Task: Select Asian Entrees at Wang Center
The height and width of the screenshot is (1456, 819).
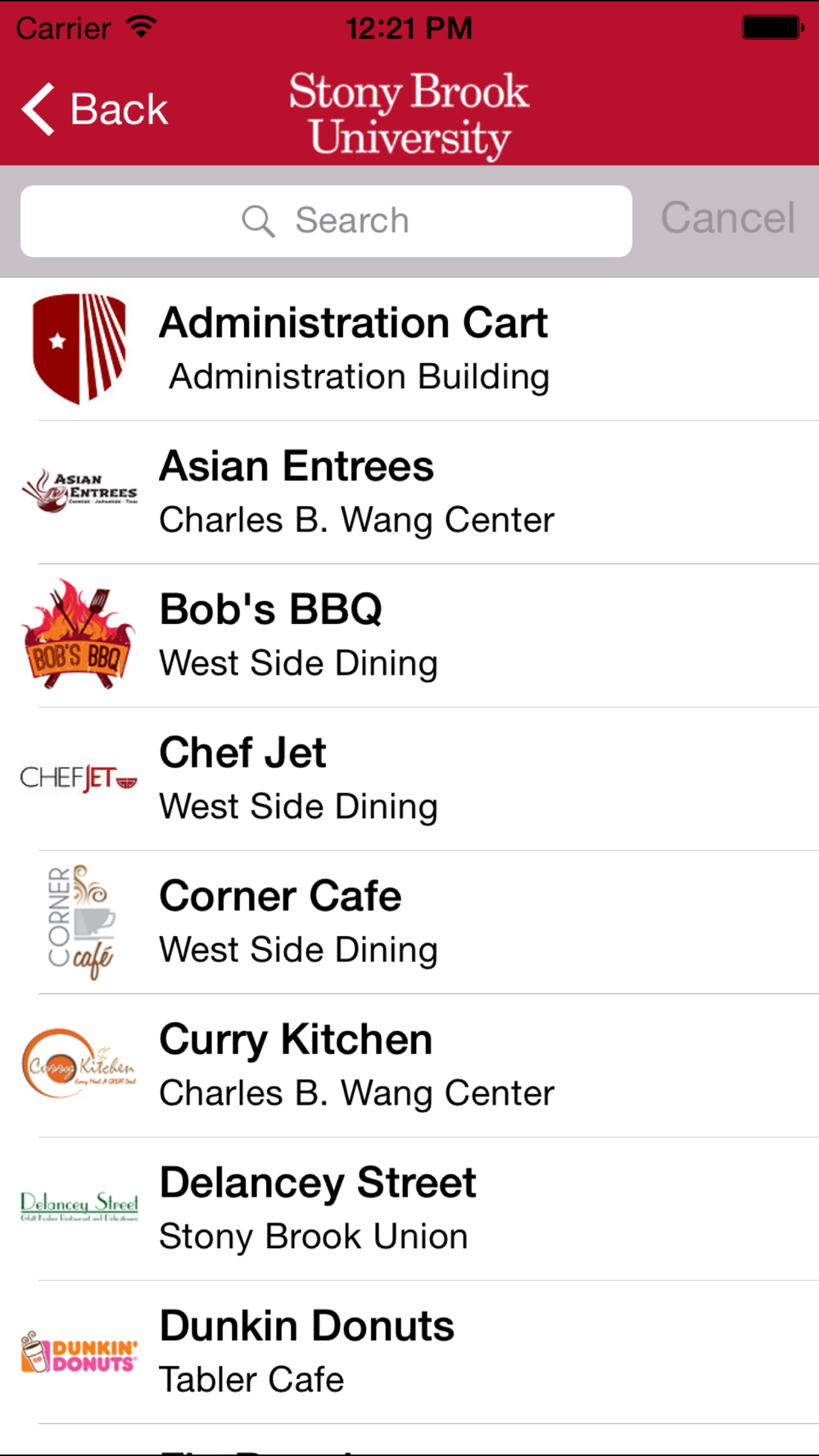Action: pos(409,492)
